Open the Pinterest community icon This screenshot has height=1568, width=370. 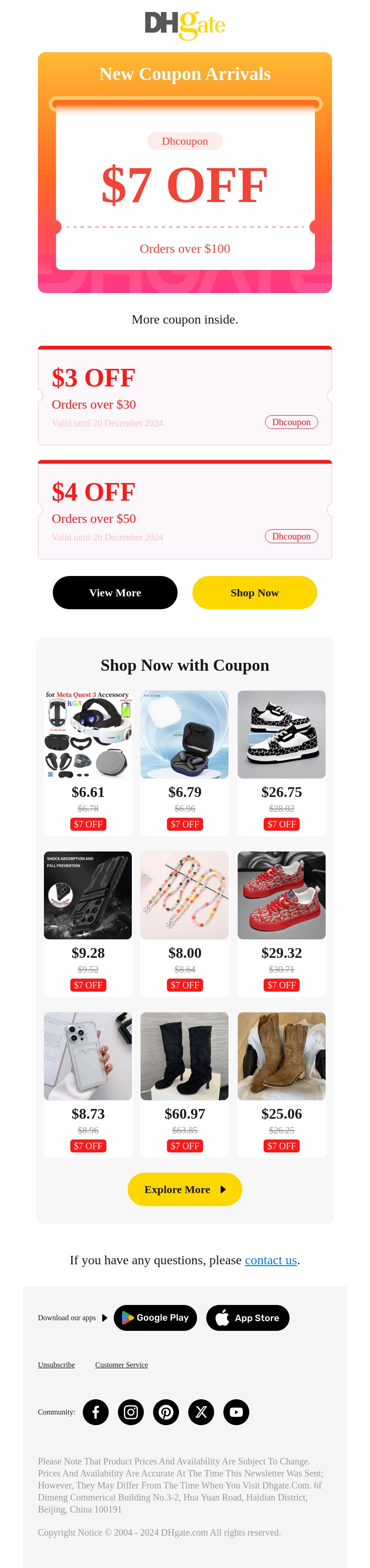click(x=166, y=1412)
